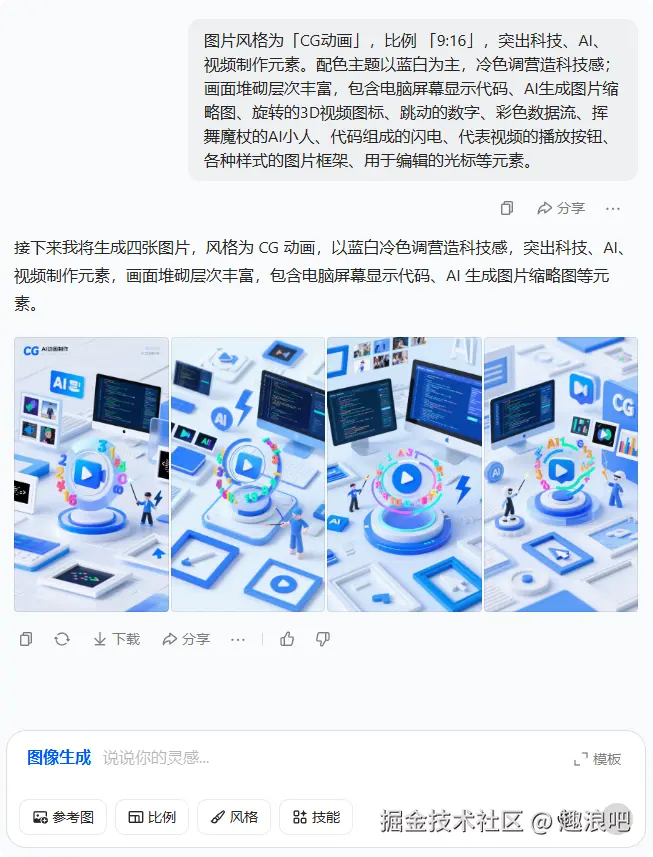653x857 pixels.
Task: Choose aspect ratio with 比例
Action: (152, 817)
